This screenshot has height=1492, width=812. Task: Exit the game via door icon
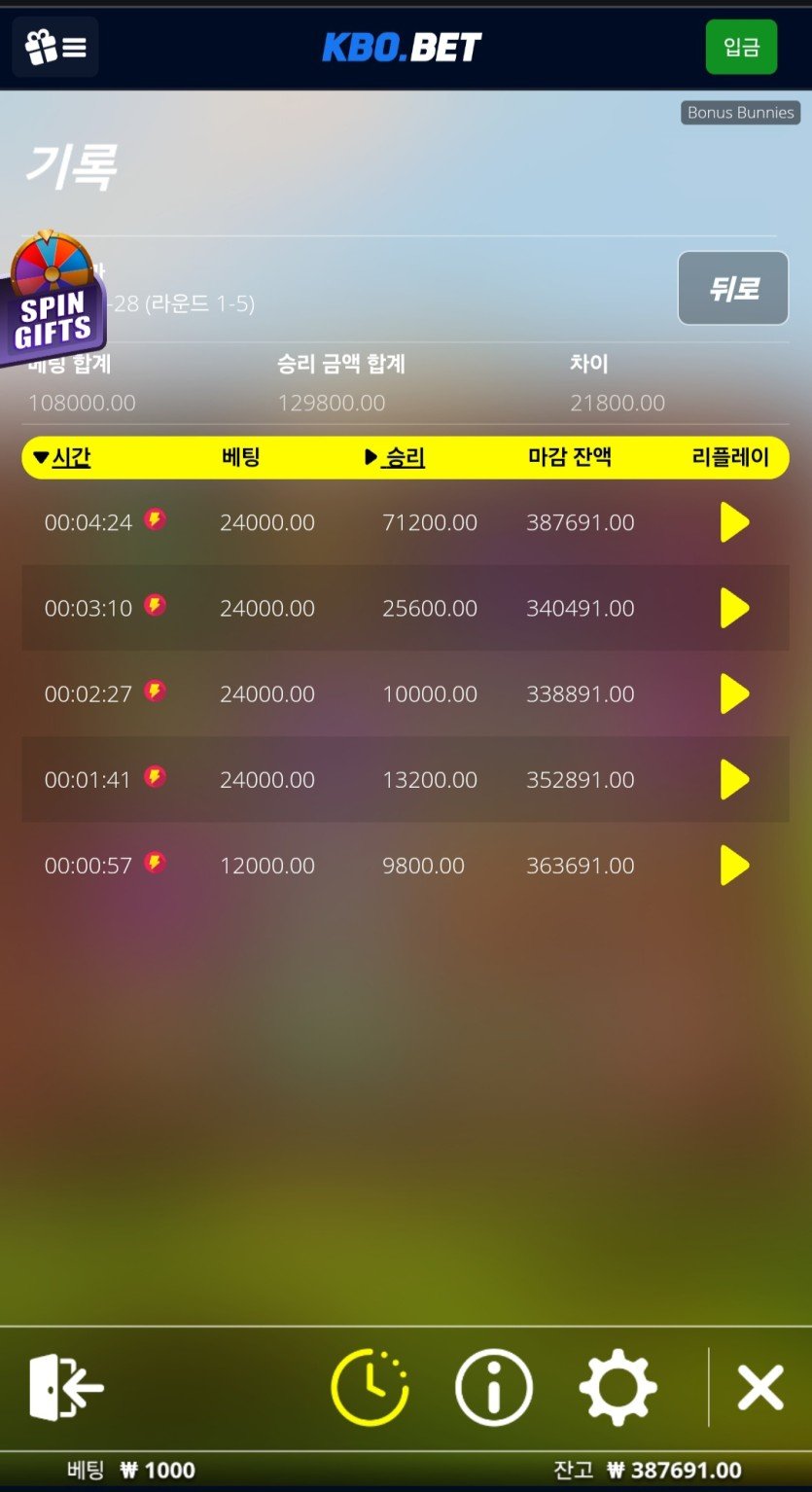click(65, 1387)
